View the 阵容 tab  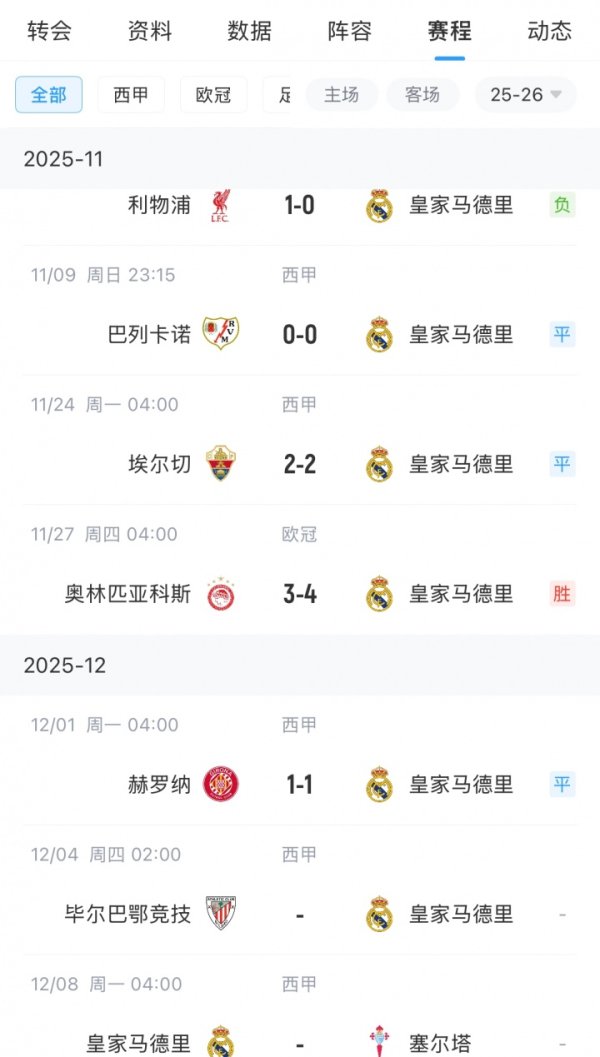point(350,31)
